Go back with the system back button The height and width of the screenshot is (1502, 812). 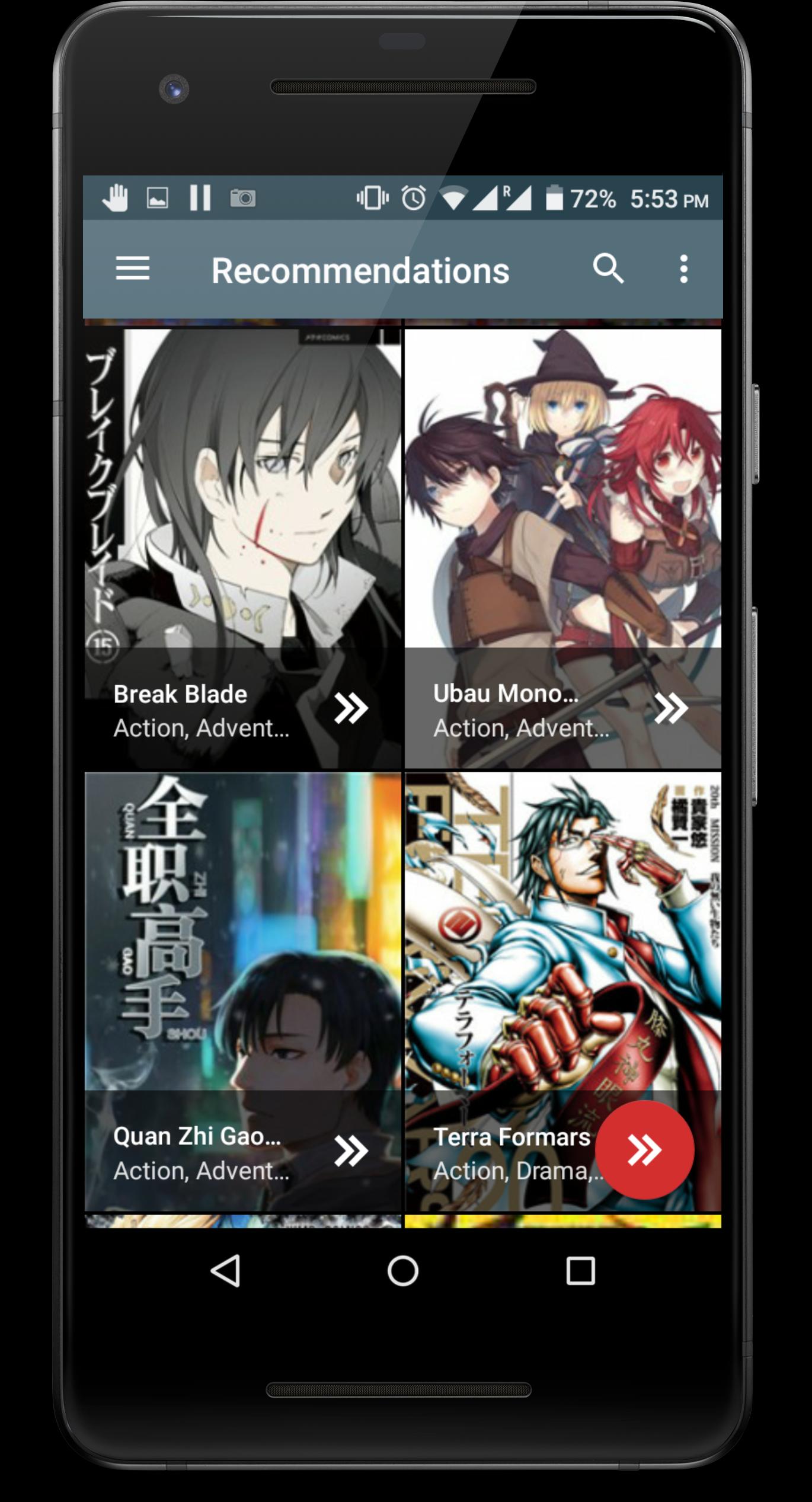tap(226, 1271)
